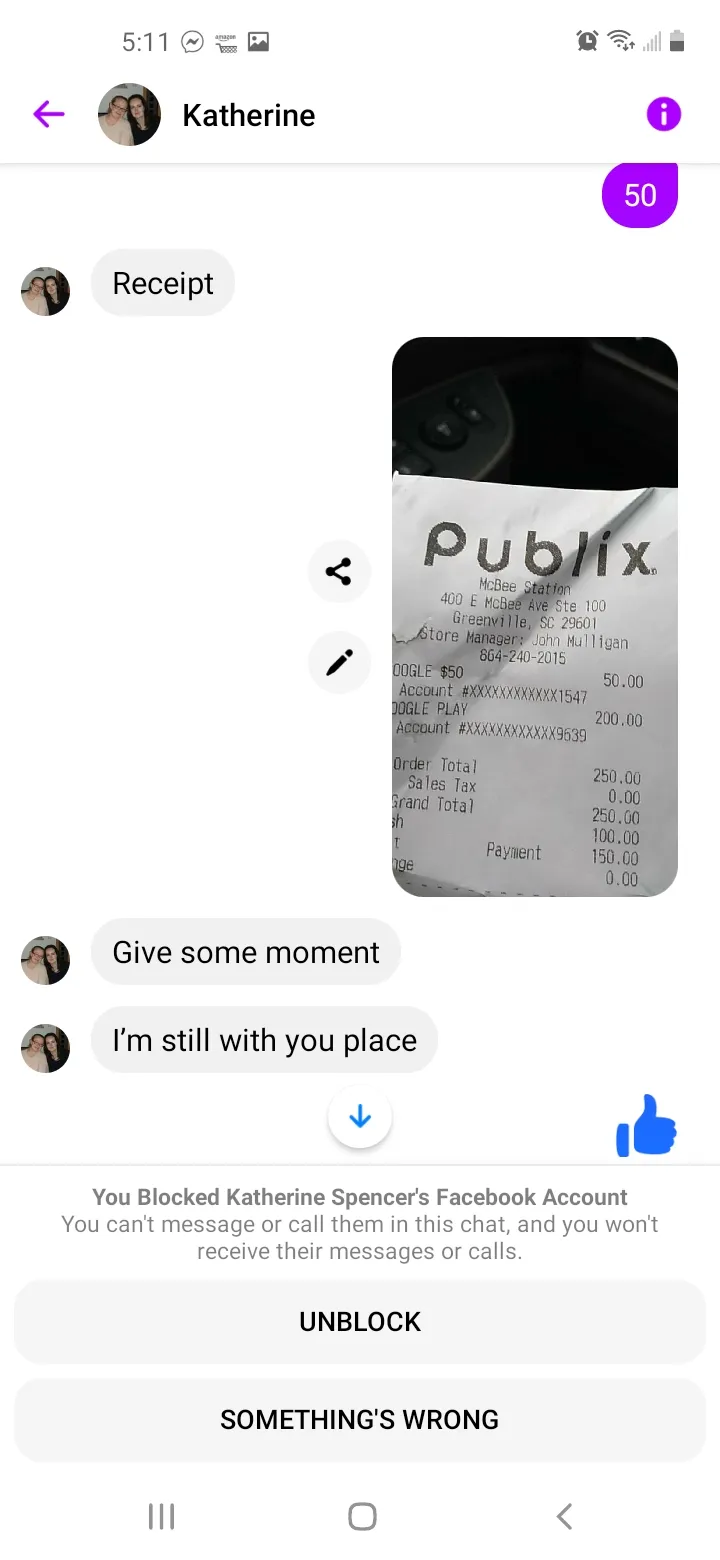Tap the blue thumbs-up like
This screenshot has height=1560, width=720.
(647, 1127)
